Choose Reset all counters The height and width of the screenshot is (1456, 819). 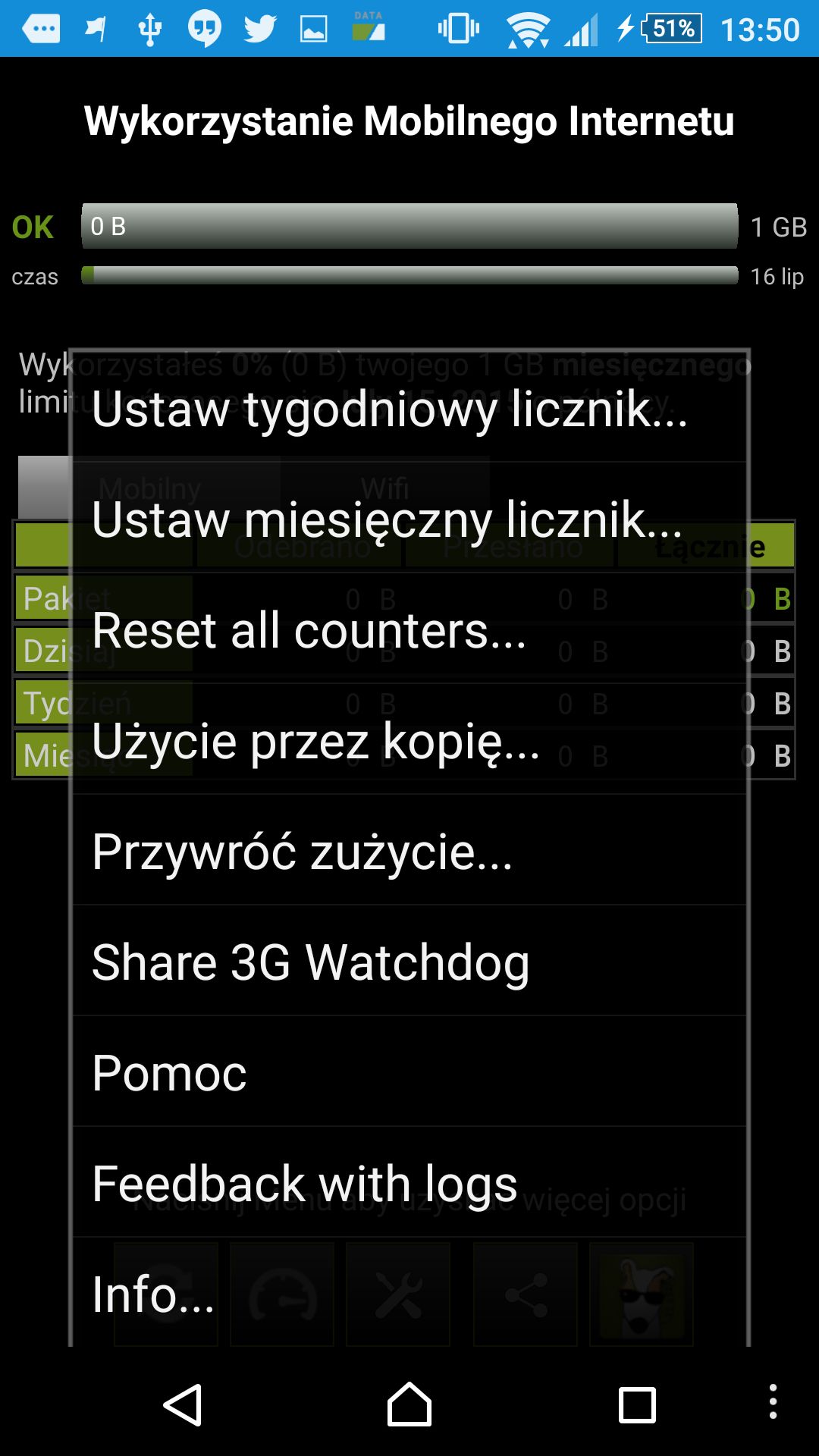coord(409,629)
